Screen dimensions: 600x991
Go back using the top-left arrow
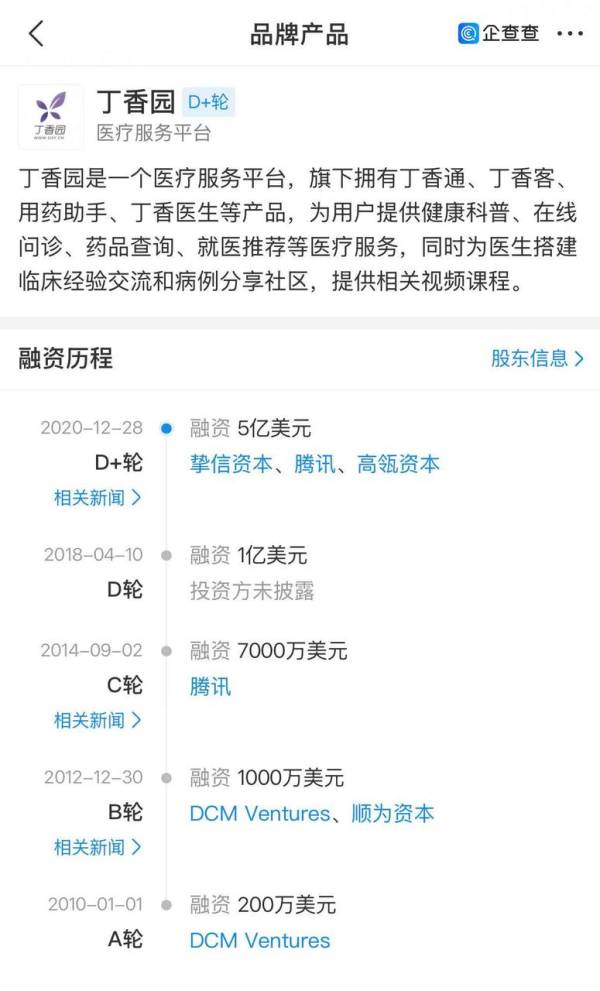[37, 33]
